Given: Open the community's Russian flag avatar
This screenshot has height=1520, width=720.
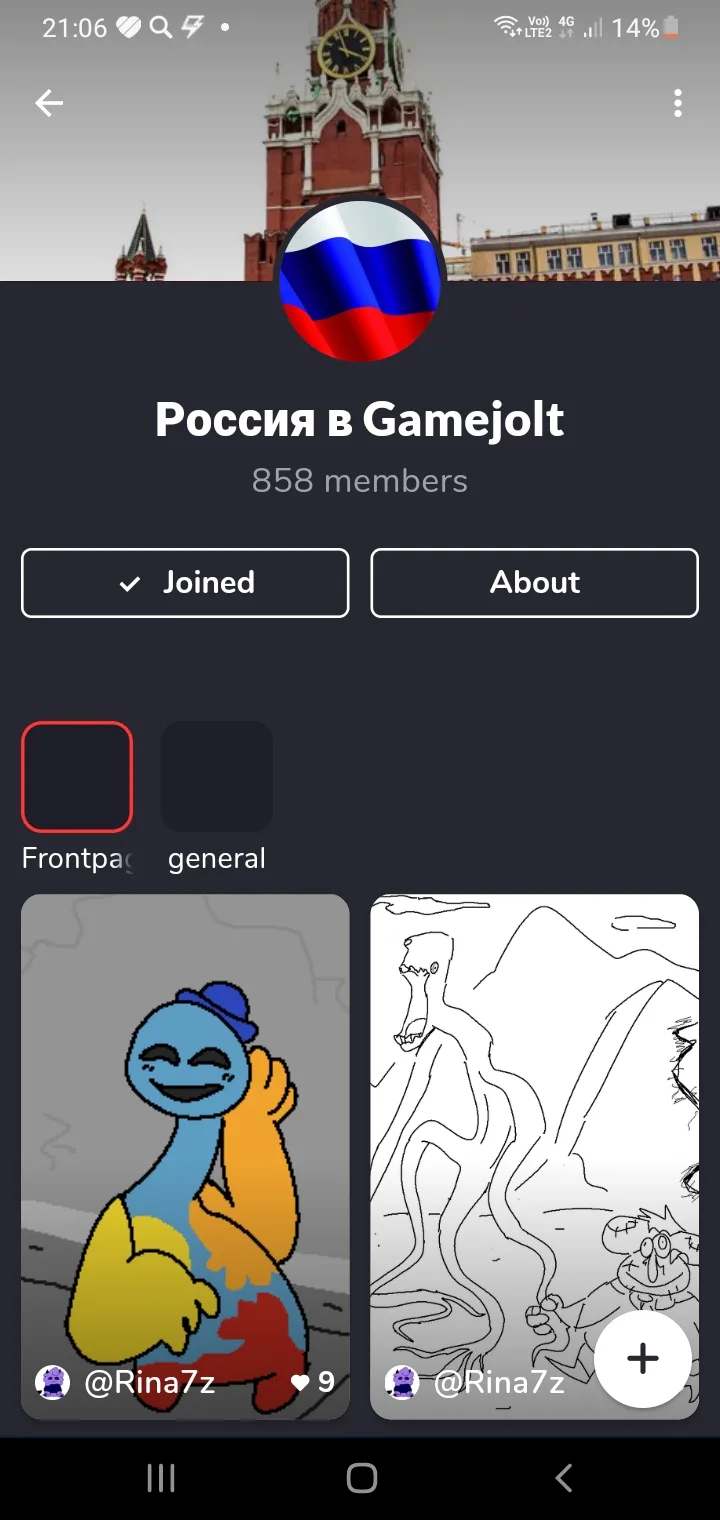Looking at the screenshot, I should (x=360, y=278).
